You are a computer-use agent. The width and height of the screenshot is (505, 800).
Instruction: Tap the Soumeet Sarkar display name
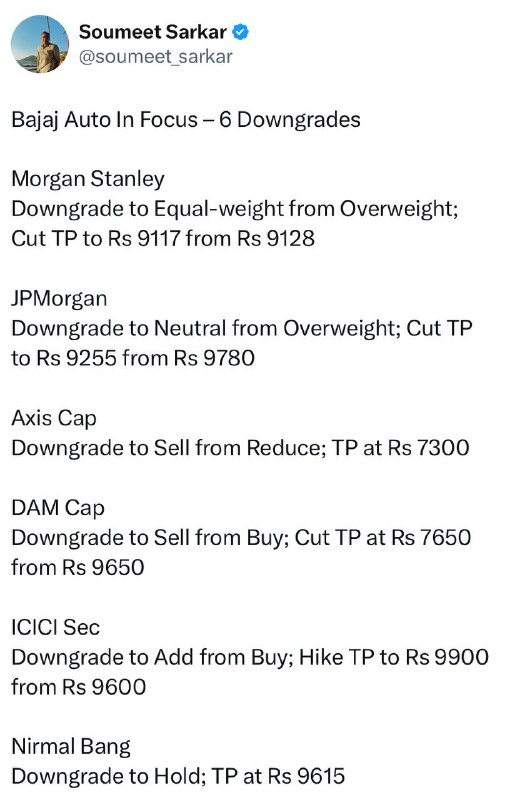click(x=153, y=32)
